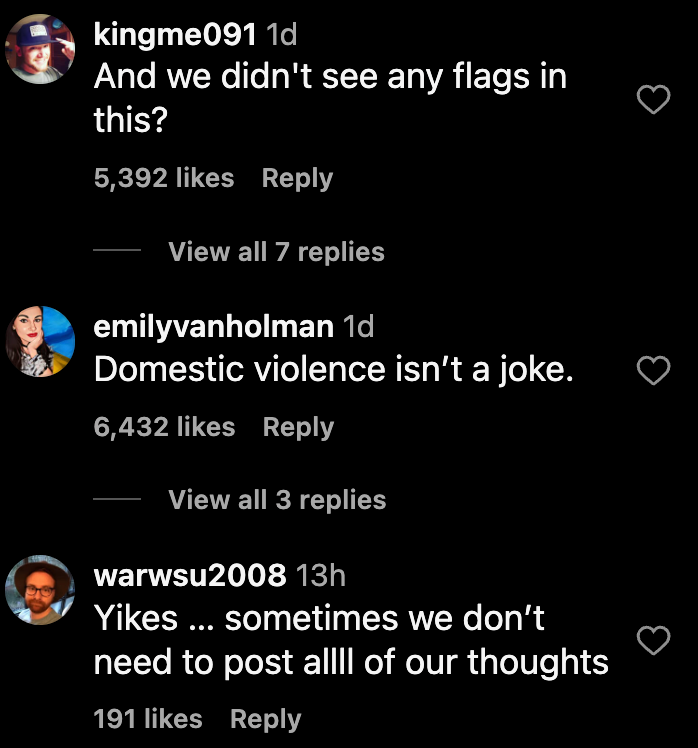
Task: View all 7 replies
Action: pos(276,252)
